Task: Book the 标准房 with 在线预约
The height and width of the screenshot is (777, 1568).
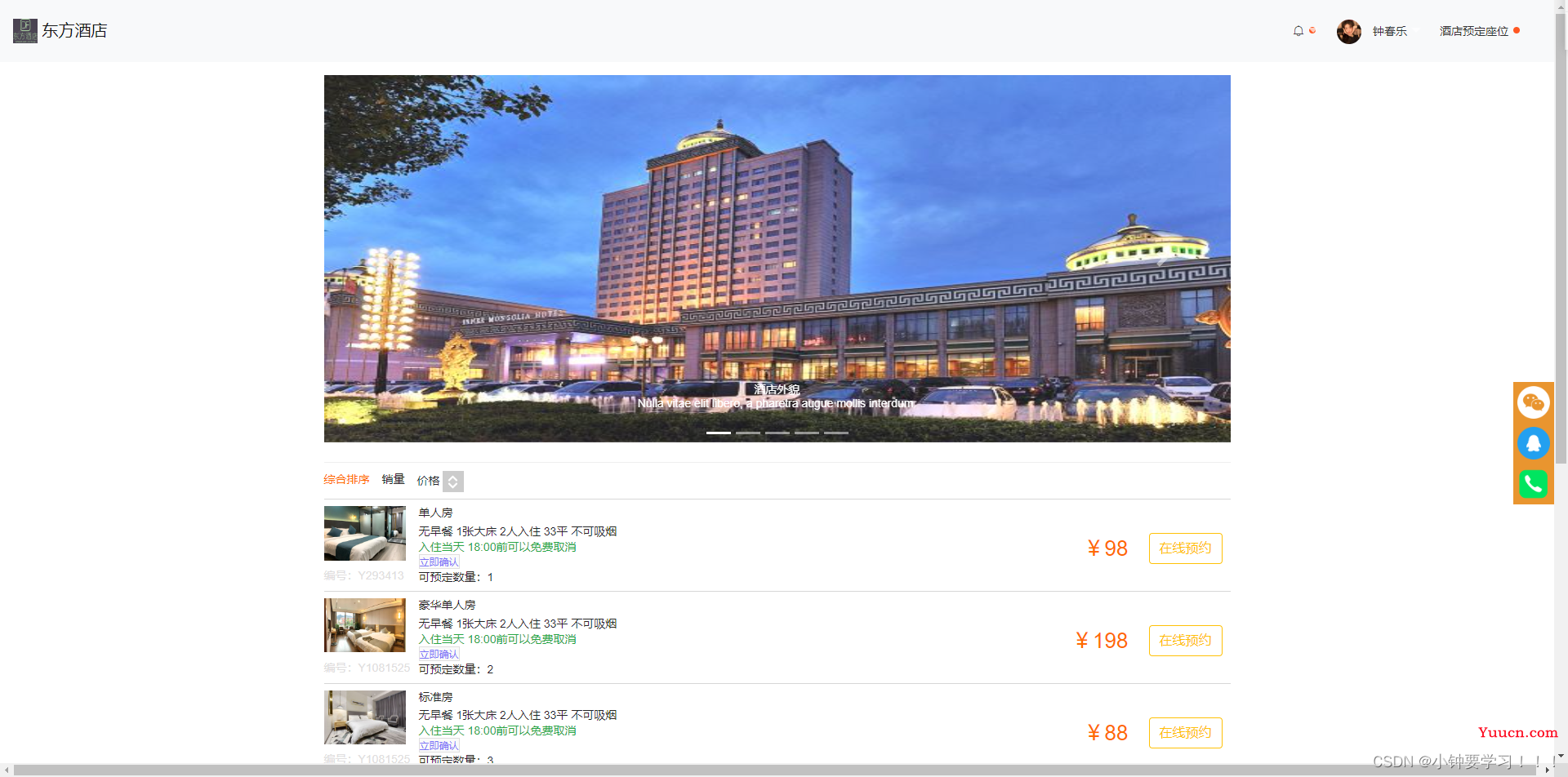Action: [x=1185, y=733]
